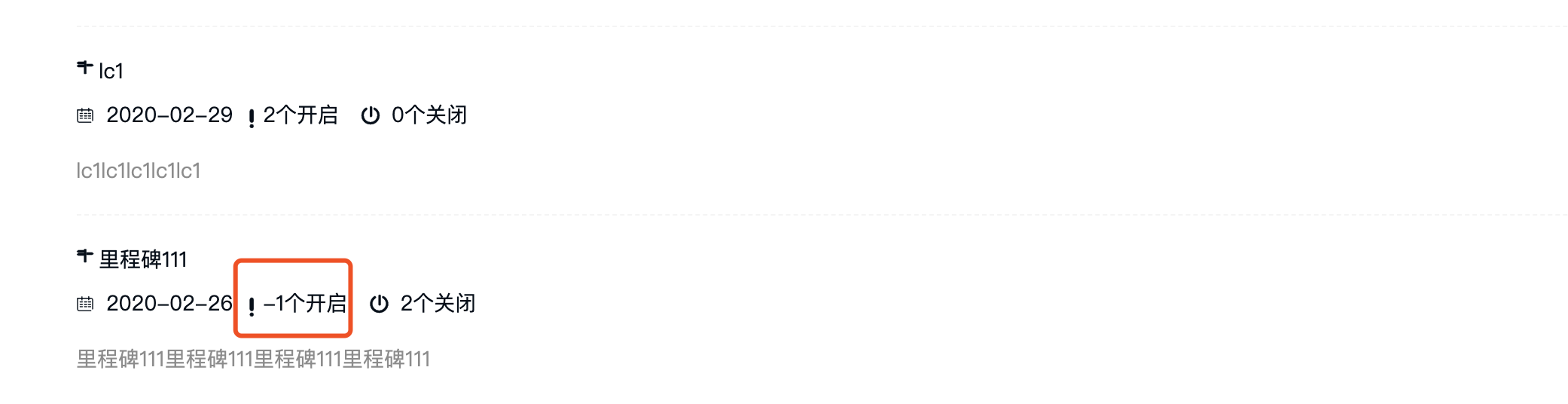The height and width of the screenshot is (404, 1568).
Task: View the 2个关闭 issues of 里程碑111
Action: [437, 304]
